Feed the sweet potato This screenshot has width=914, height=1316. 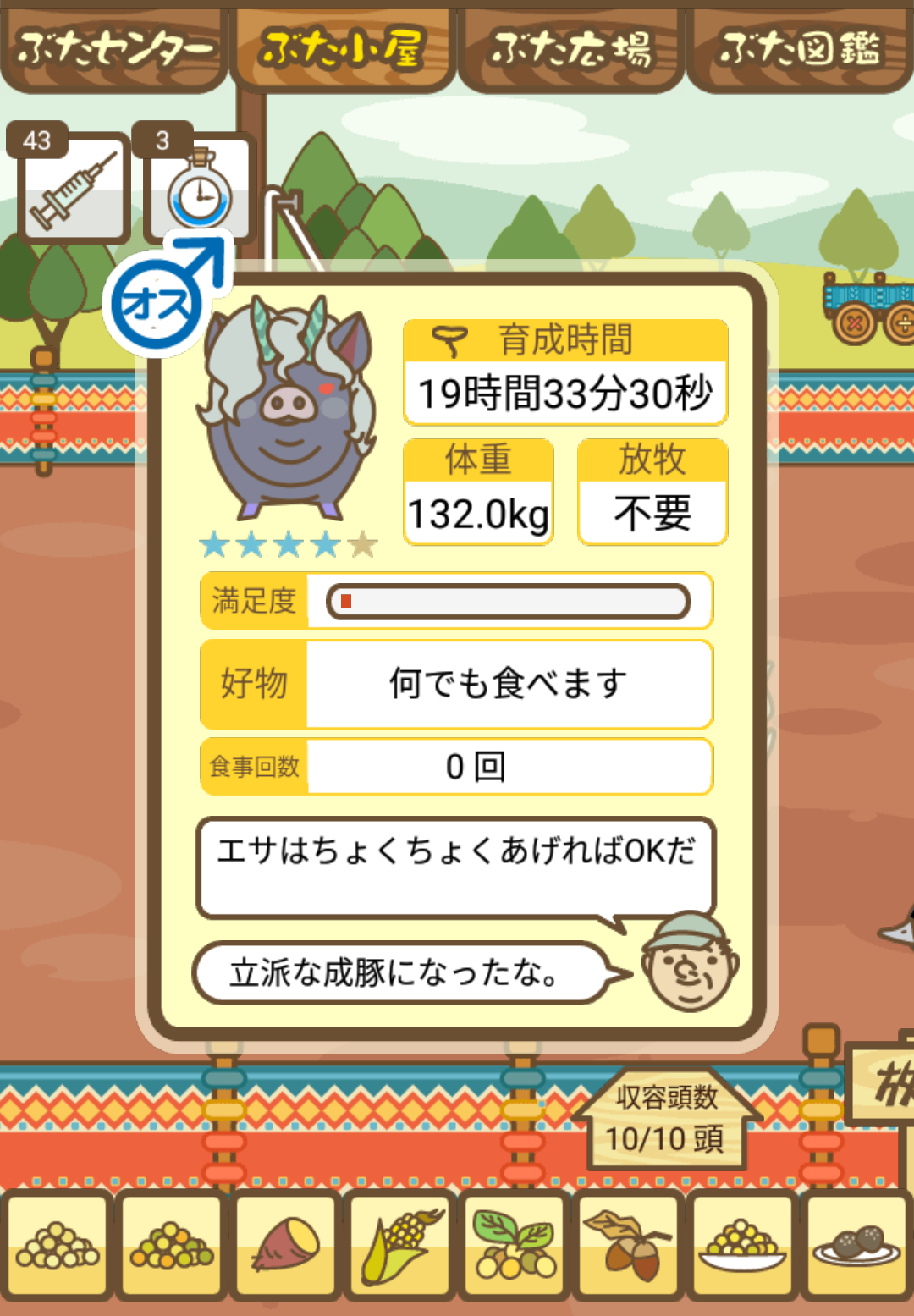[x=286, y=1245]
